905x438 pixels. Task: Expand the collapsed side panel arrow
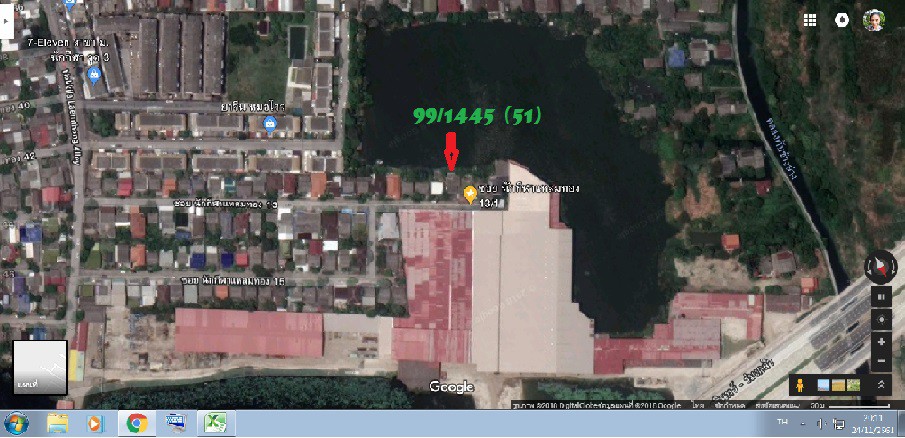point(4,43)
